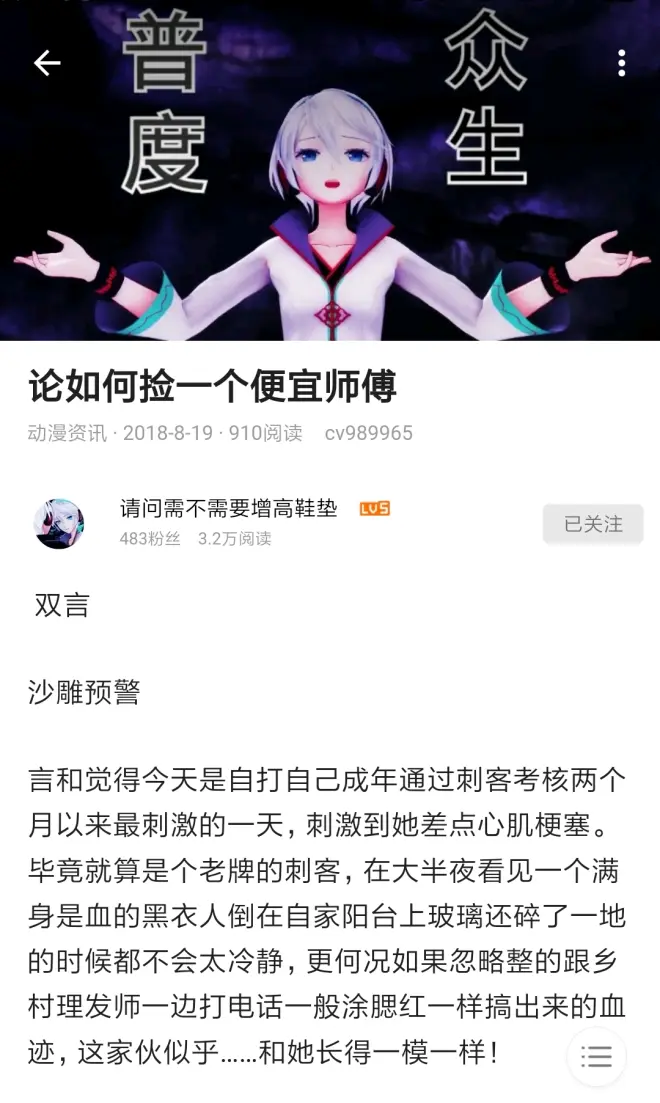Open the floating list menu button
The width and height of the screenshot is (660, 1103).
(596, 1056)
